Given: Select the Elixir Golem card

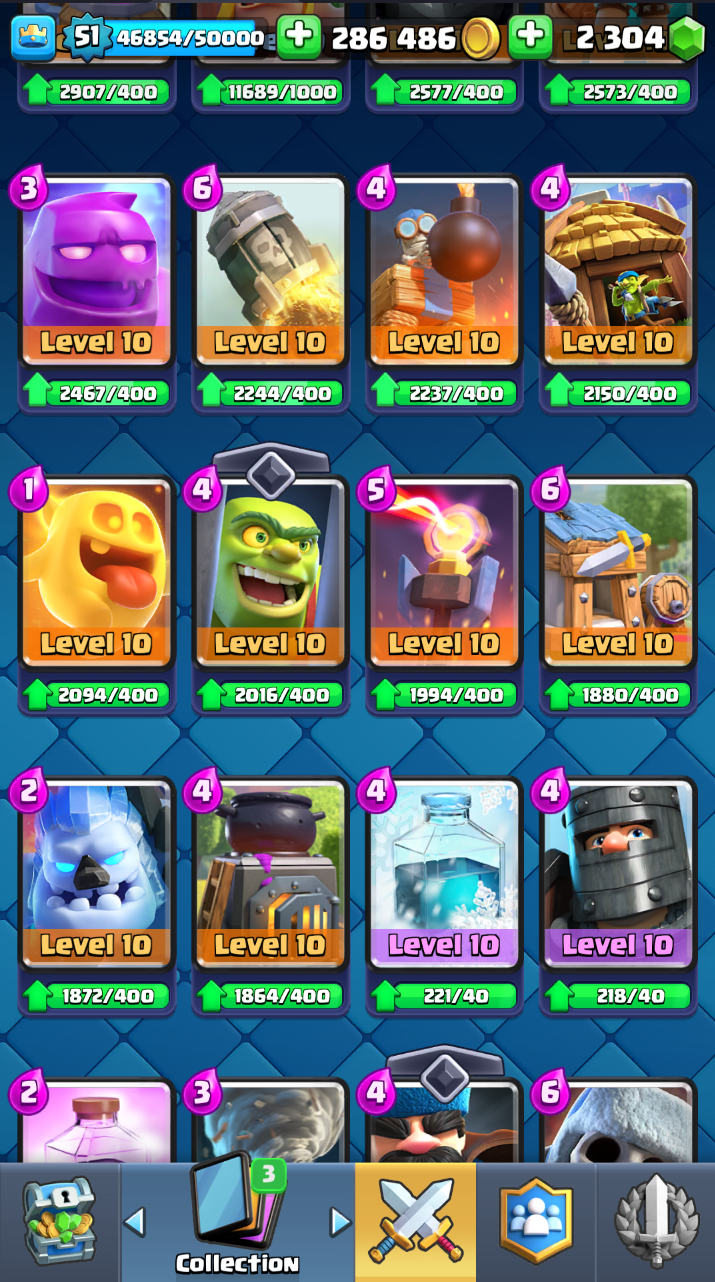Looking at the screenshot, I should point(96,272).
